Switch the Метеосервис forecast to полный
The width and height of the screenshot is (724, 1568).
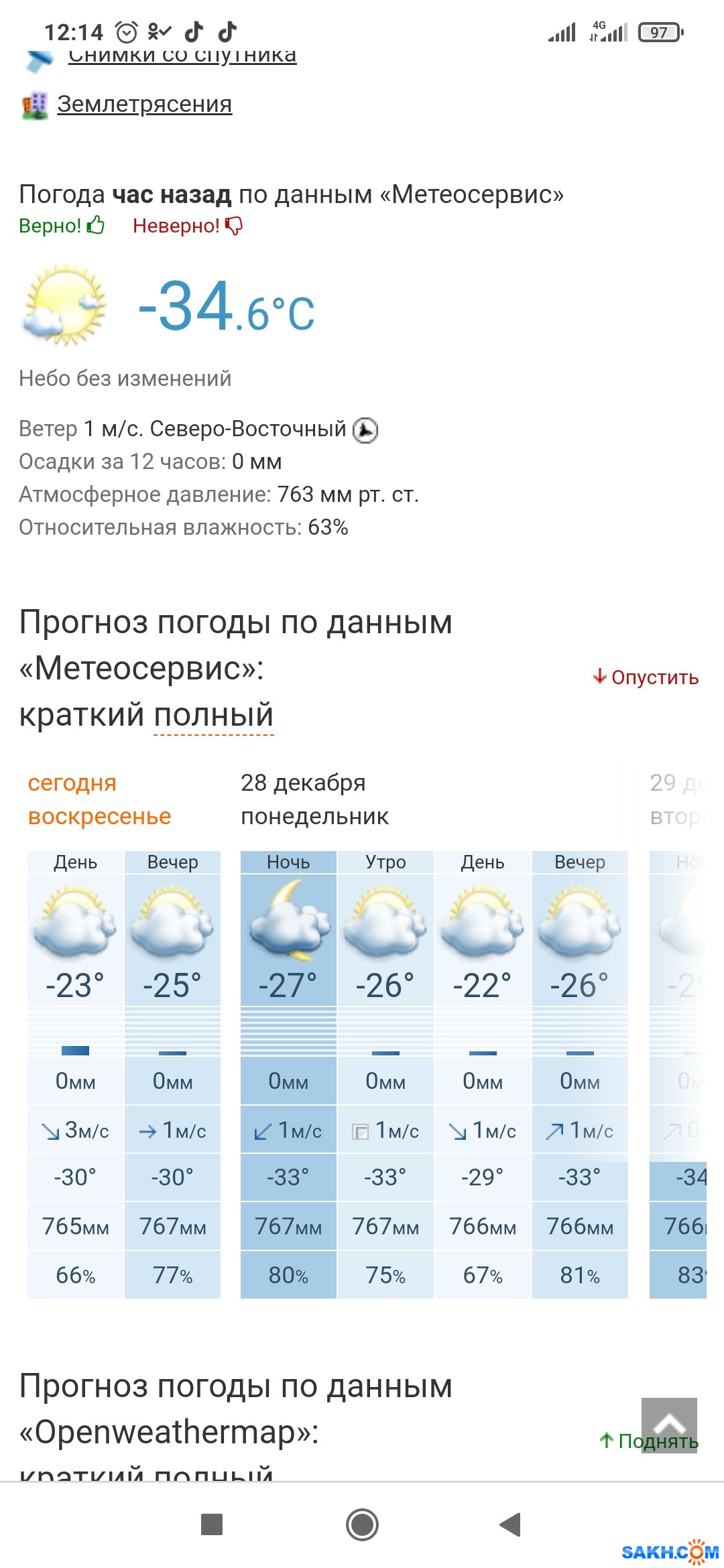(x=214, y=714)
